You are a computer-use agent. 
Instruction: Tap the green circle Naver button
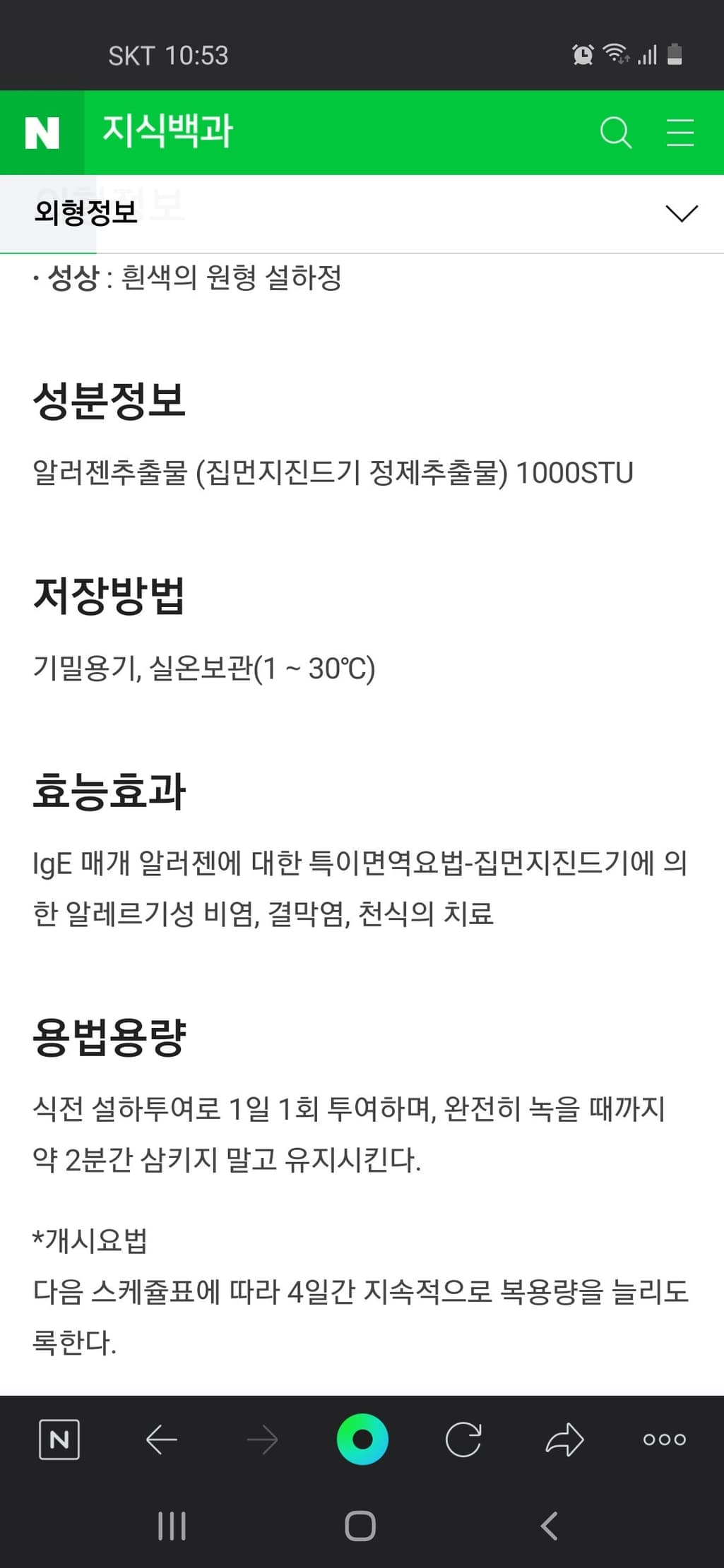[x=362, y=1439]
